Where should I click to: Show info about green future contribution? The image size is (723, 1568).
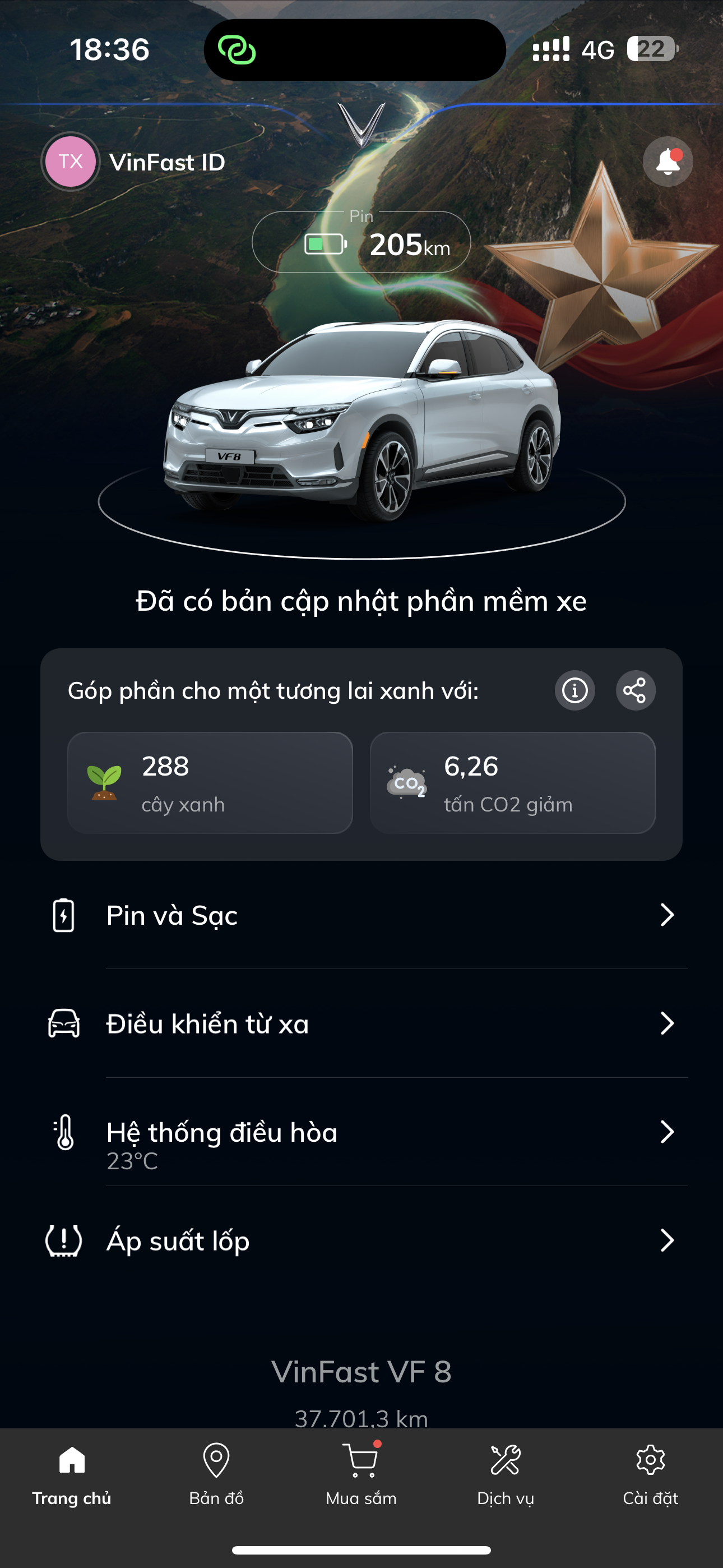coord(574,690)
